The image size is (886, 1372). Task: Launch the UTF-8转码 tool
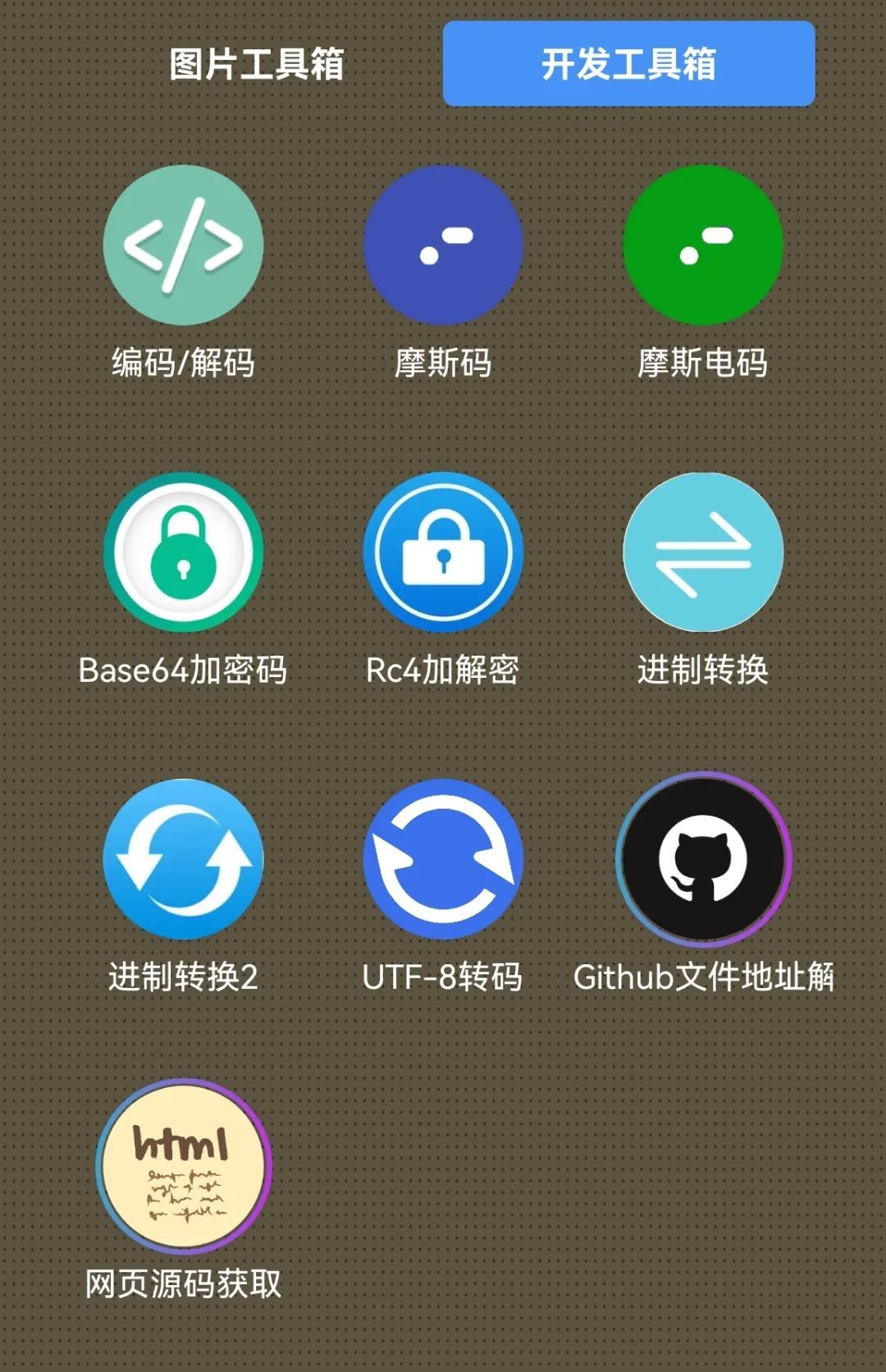[443, 858]
